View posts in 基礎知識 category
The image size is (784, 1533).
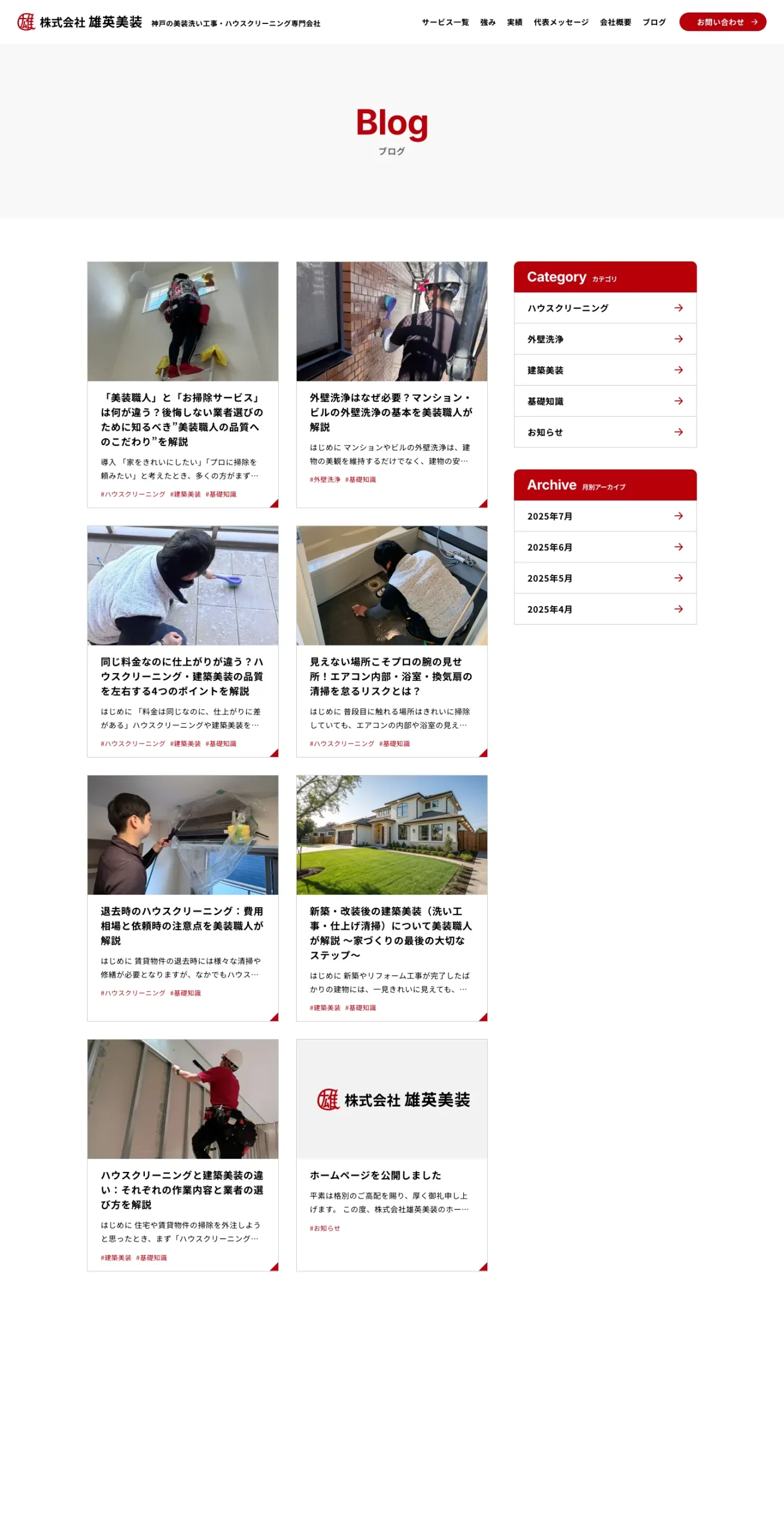[x=604, y=401]
